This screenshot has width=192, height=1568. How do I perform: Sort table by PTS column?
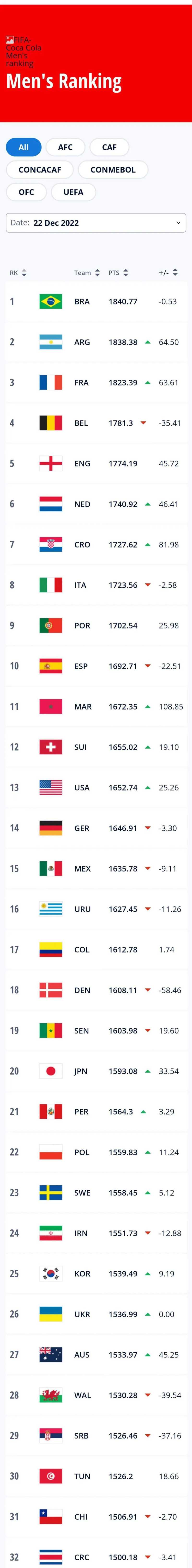point(118,273)
